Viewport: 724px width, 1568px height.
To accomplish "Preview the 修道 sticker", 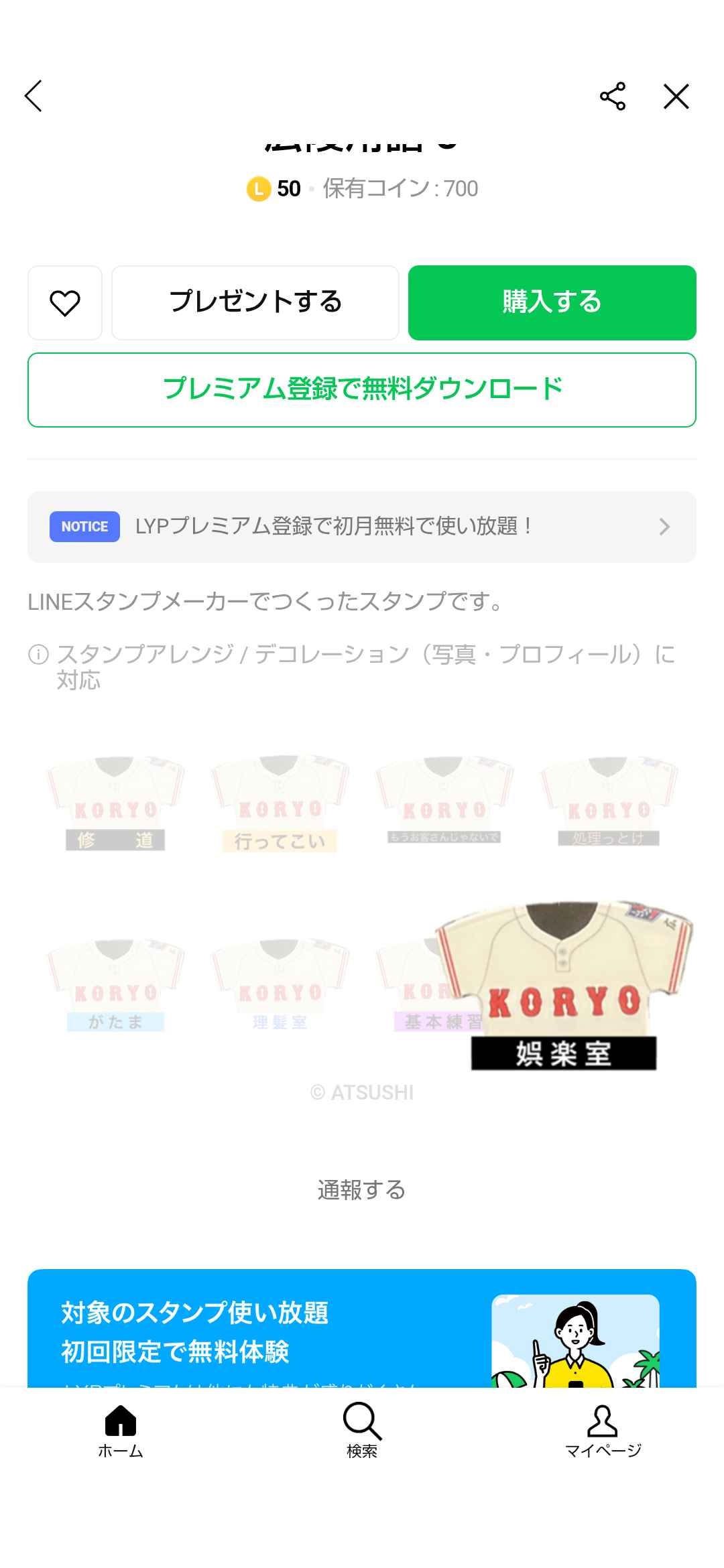I will pyautogui.click(x=115, y=804).
